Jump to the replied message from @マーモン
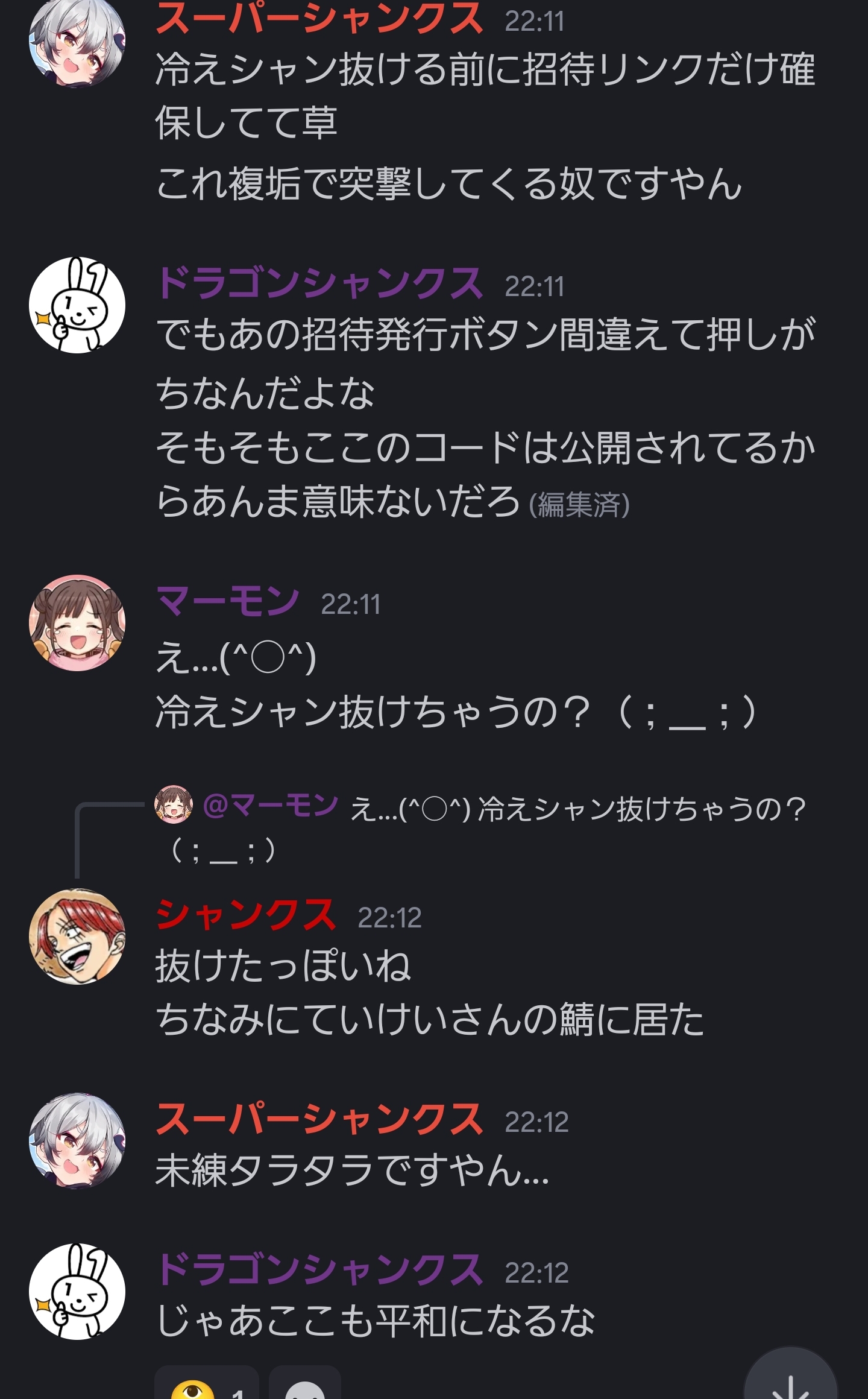The width and height of the screenshot is (868, 1399). click(x=480, y=827)
